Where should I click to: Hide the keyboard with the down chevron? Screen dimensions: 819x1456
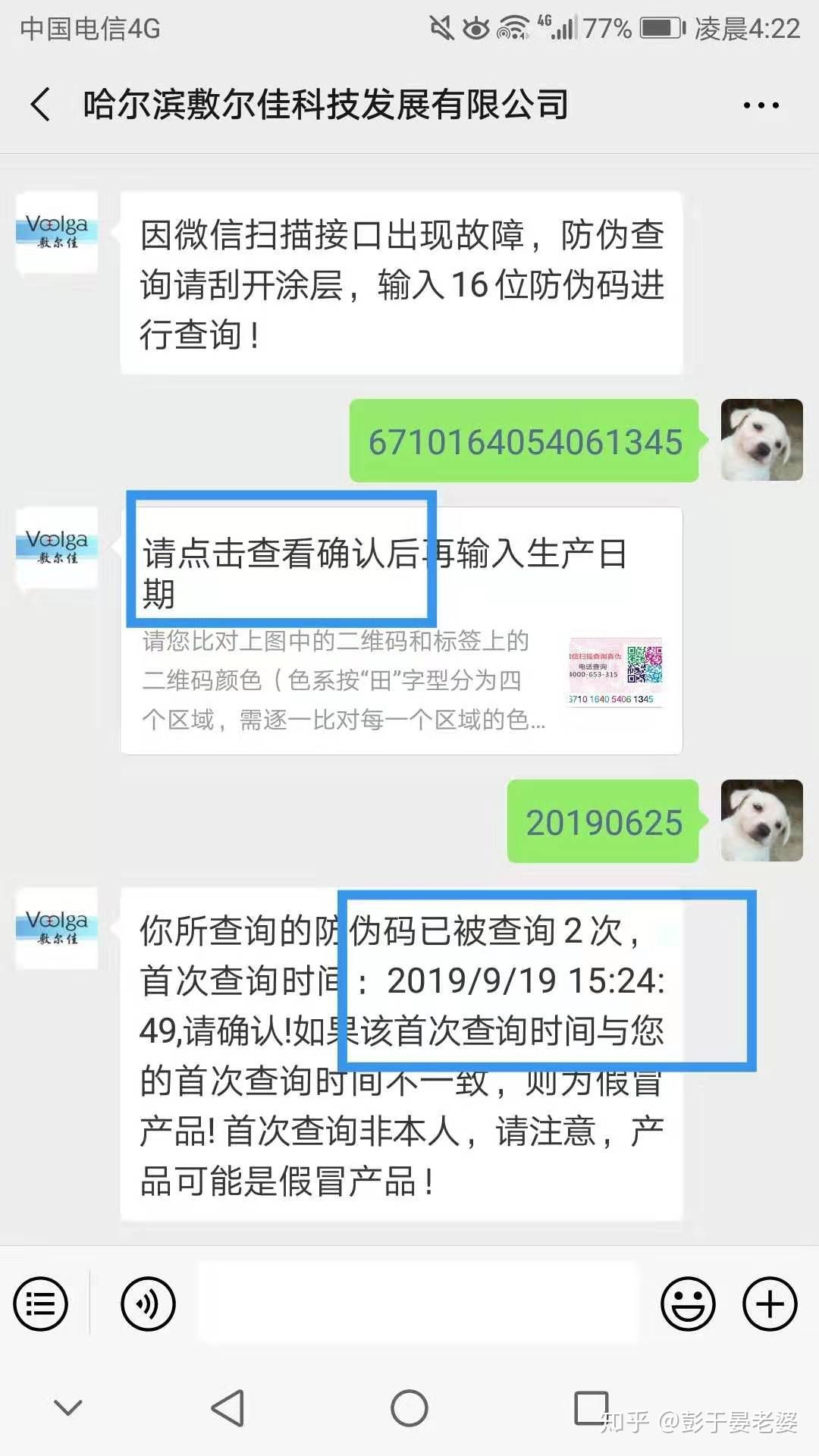tap(68, 1408)
